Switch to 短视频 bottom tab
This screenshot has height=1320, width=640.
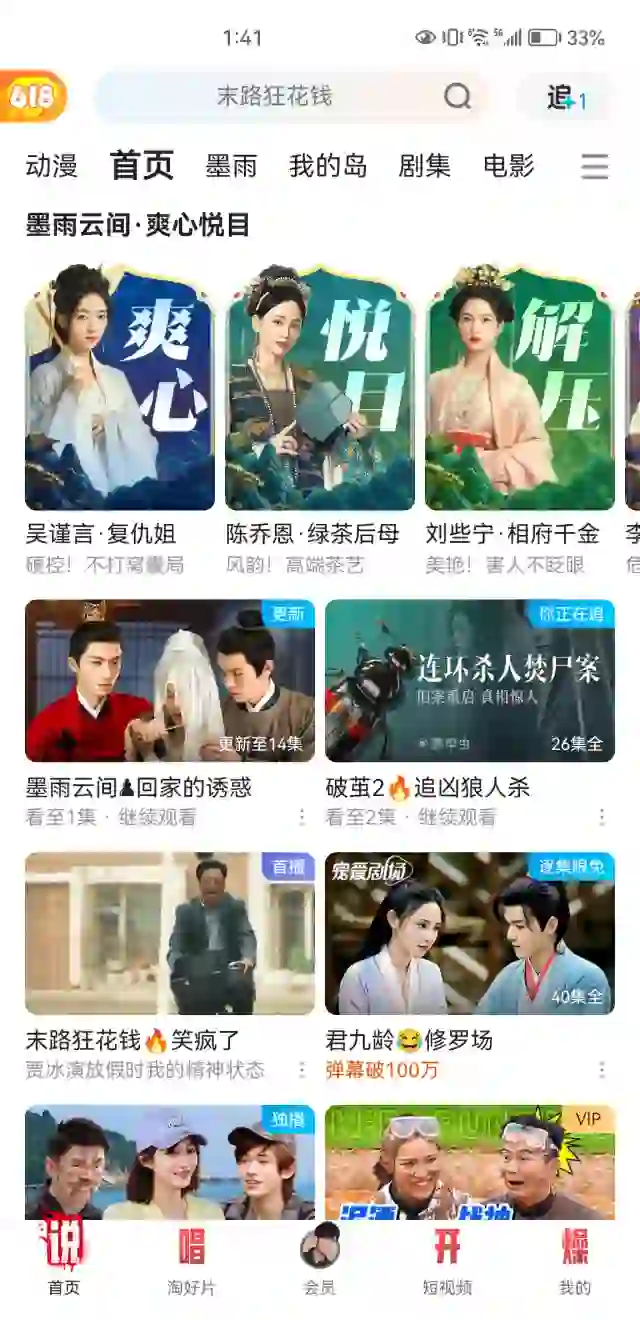(x=447, y=1262)
